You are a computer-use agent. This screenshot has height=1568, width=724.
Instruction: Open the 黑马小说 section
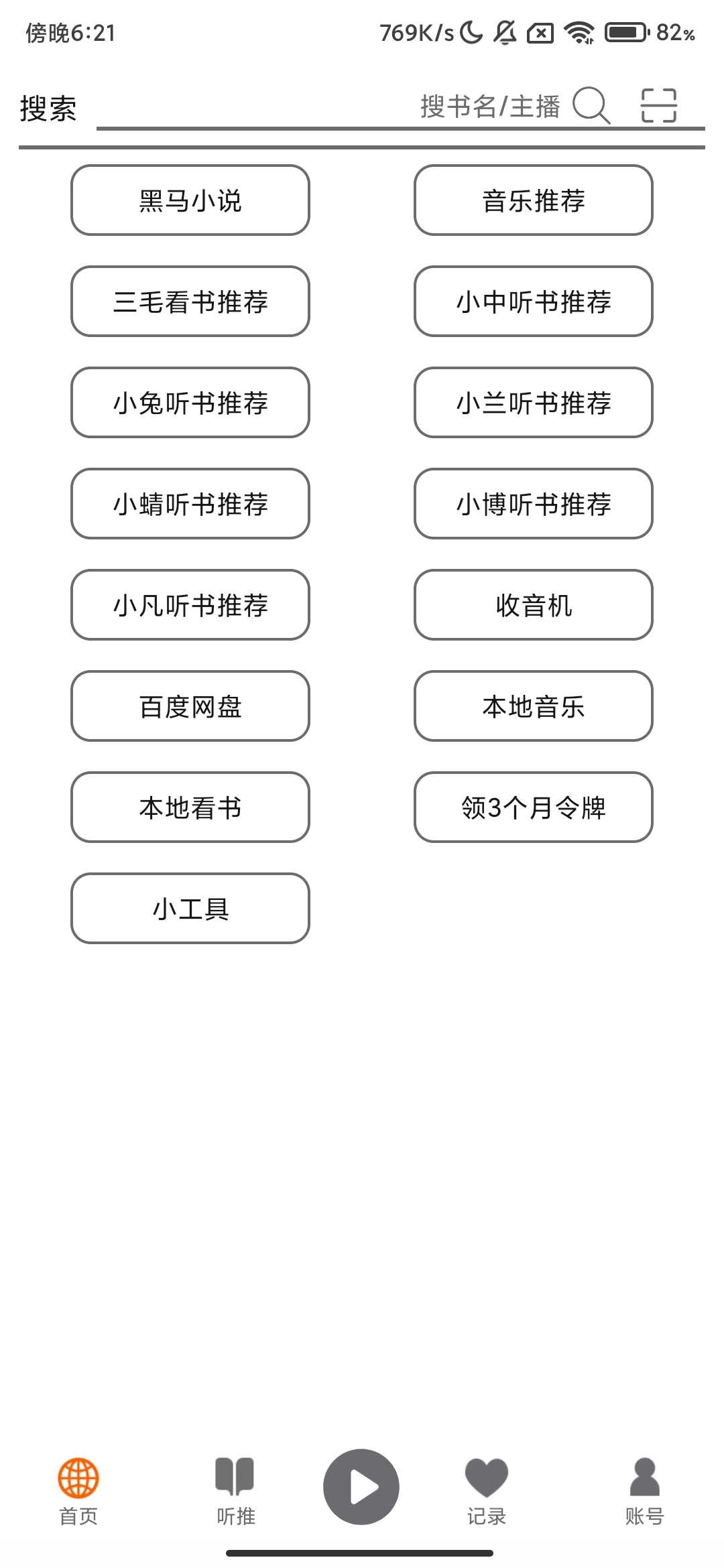[190, 201]
